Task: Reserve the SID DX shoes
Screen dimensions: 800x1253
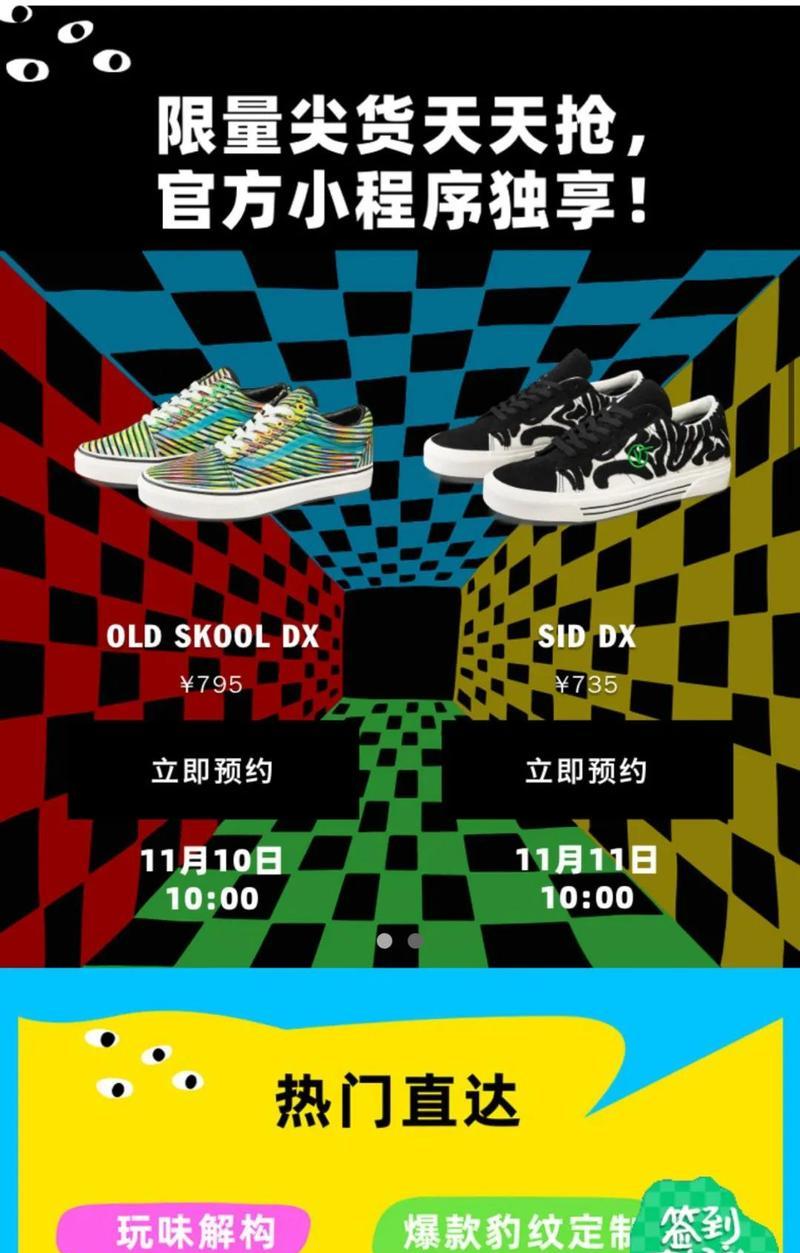Action: pos(586,771)
